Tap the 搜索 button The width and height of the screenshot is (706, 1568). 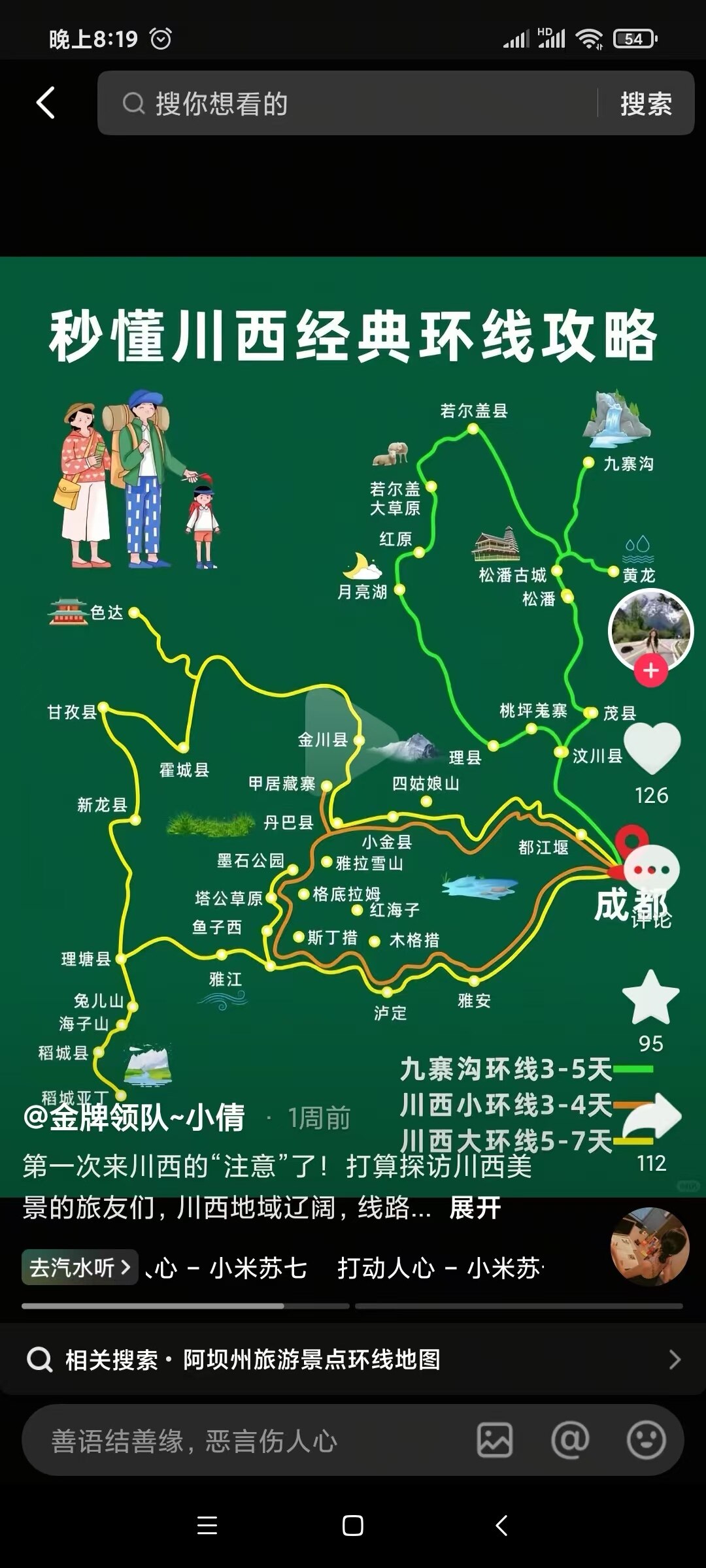click(x=646, y=103)
